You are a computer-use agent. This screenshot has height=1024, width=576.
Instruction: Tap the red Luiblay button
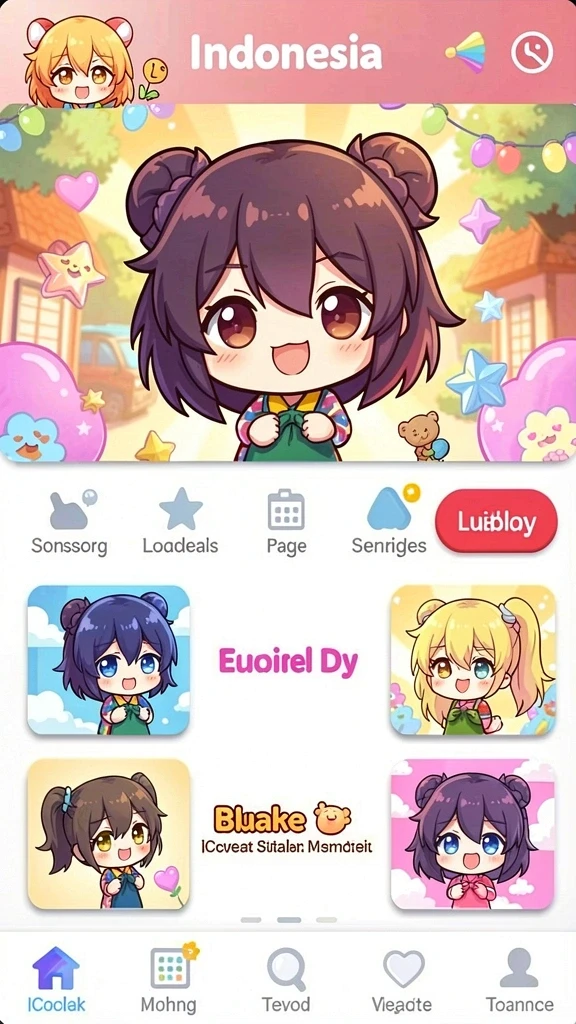(x=496, y=522)
